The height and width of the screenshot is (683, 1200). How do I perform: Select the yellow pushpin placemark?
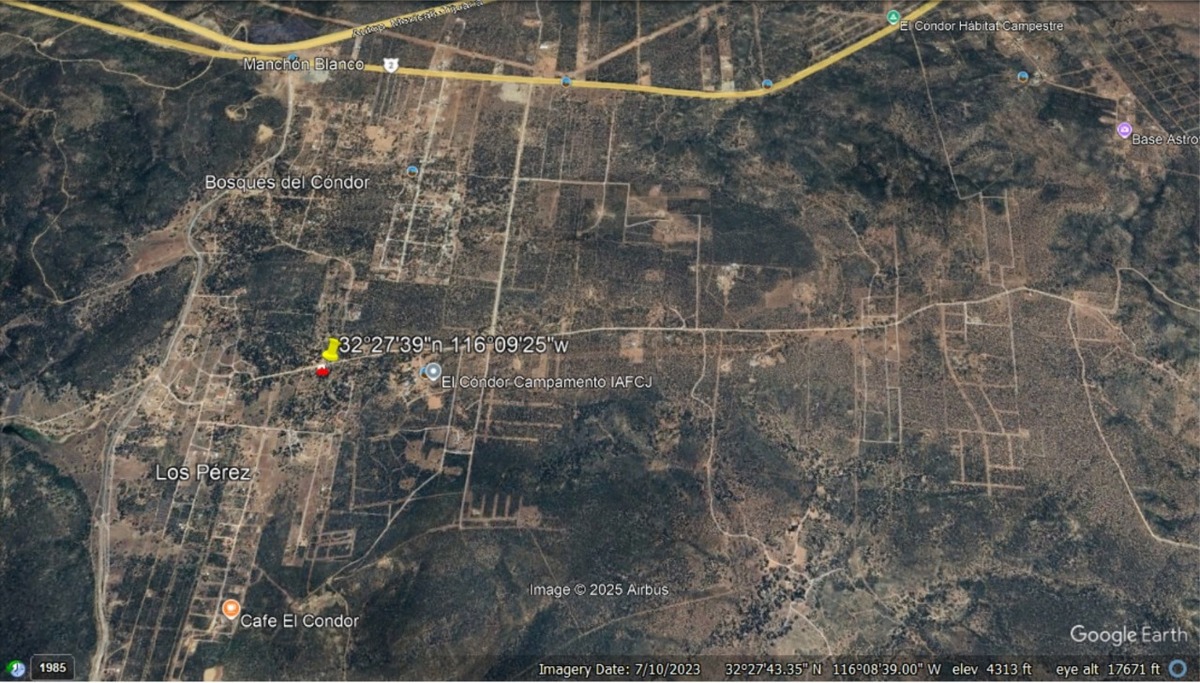330,350
